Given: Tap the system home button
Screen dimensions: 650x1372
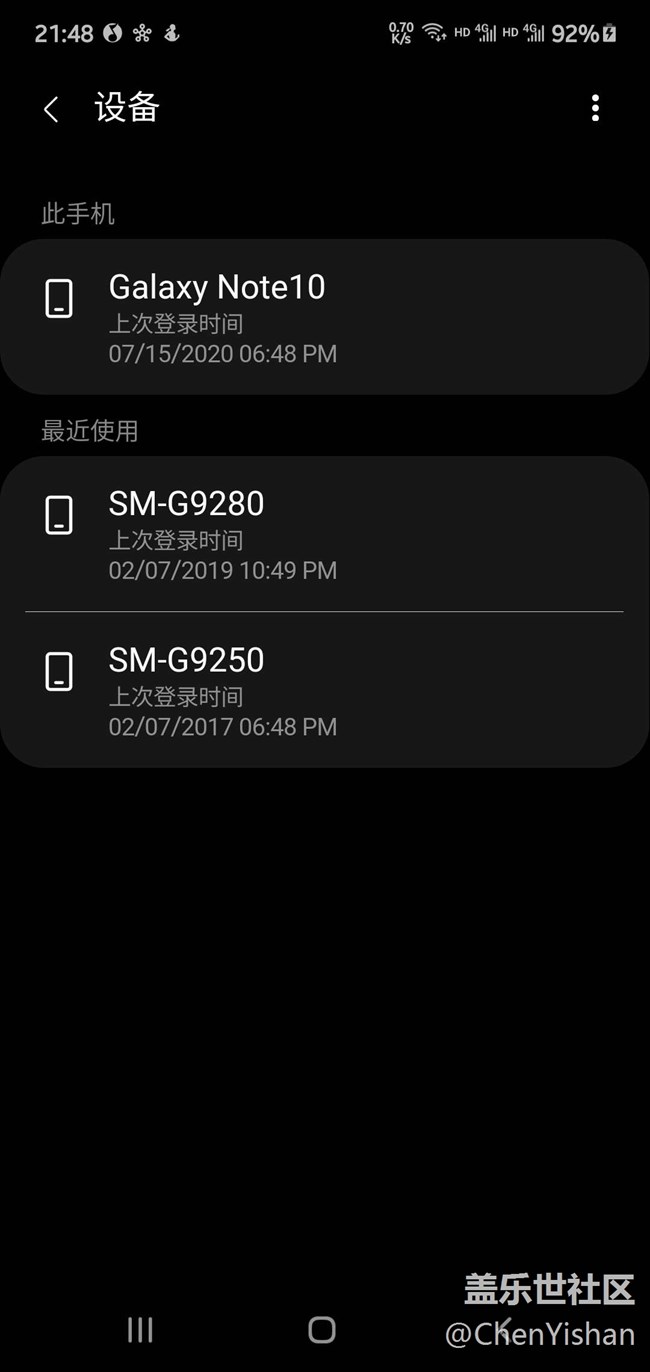Looking at the screenshot, I should click(x=322, y=1329).
